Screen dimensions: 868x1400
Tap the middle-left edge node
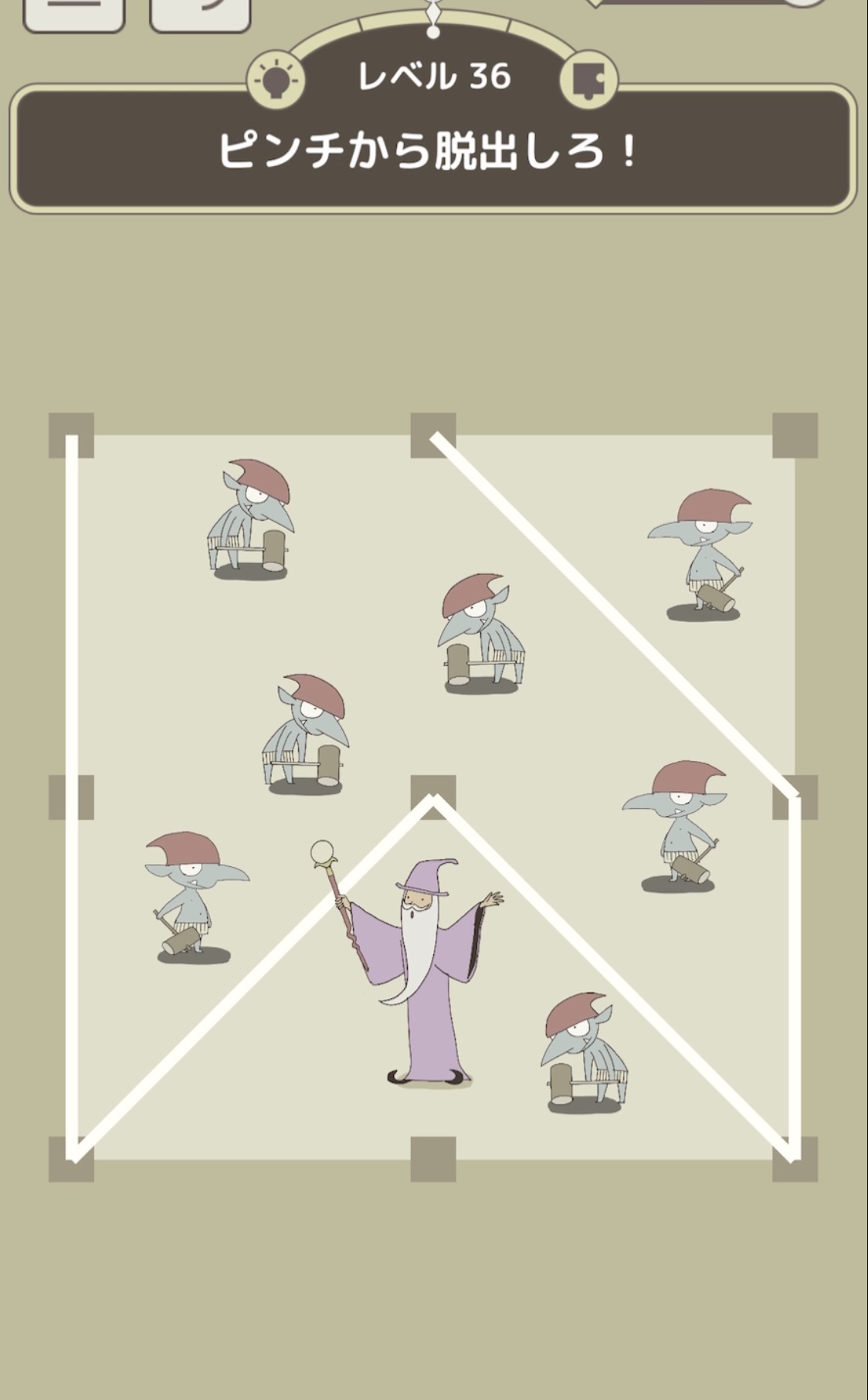click(x=72, y=797)
